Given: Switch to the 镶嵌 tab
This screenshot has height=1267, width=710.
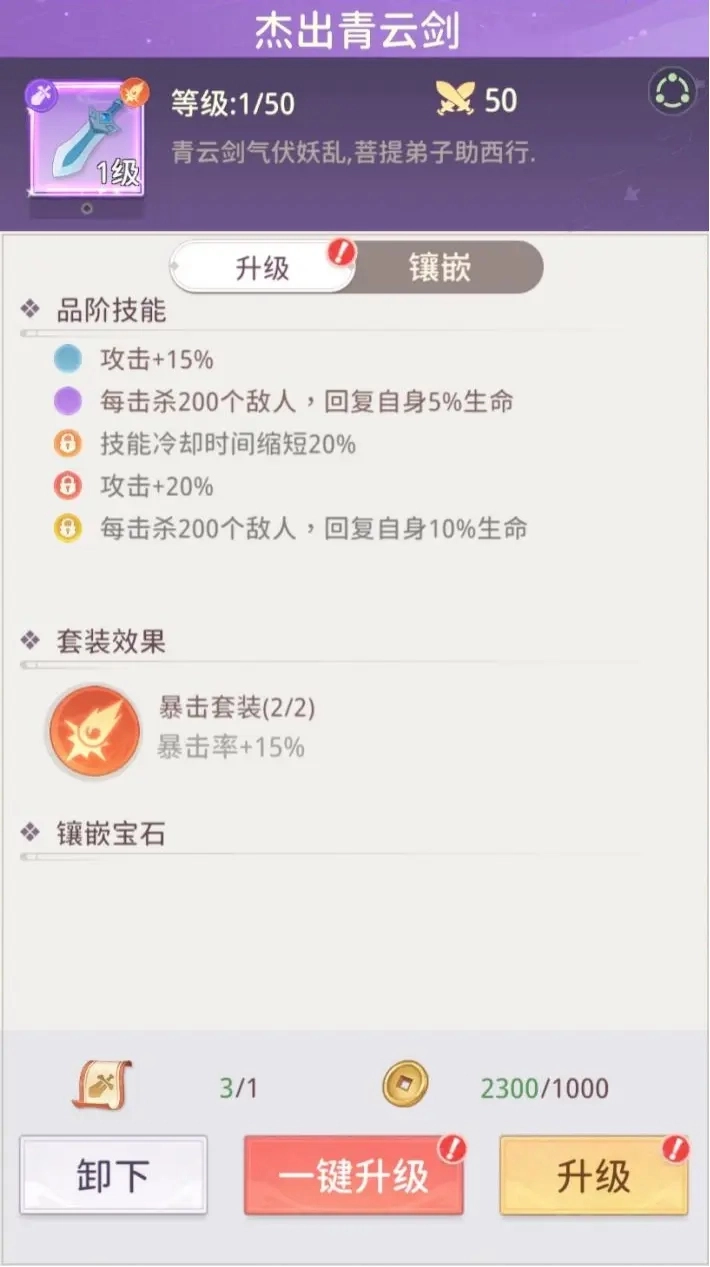Looking at the screenshot, I should [x=441, y=268].
